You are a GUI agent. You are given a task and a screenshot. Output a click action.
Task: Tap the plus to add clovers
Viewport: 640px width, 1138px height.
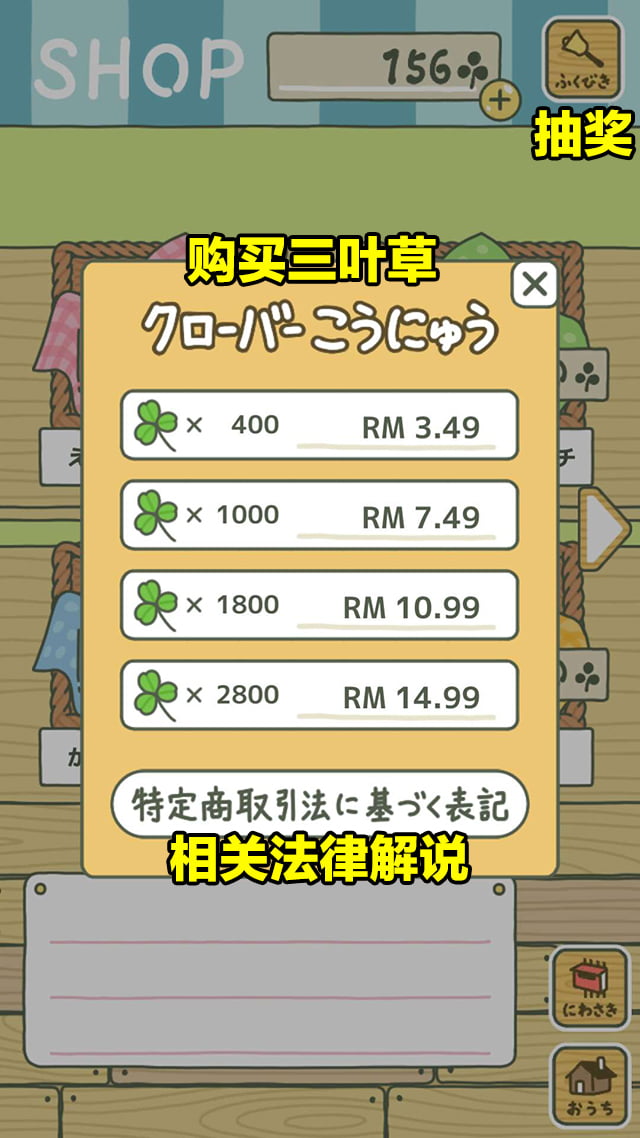500,99
